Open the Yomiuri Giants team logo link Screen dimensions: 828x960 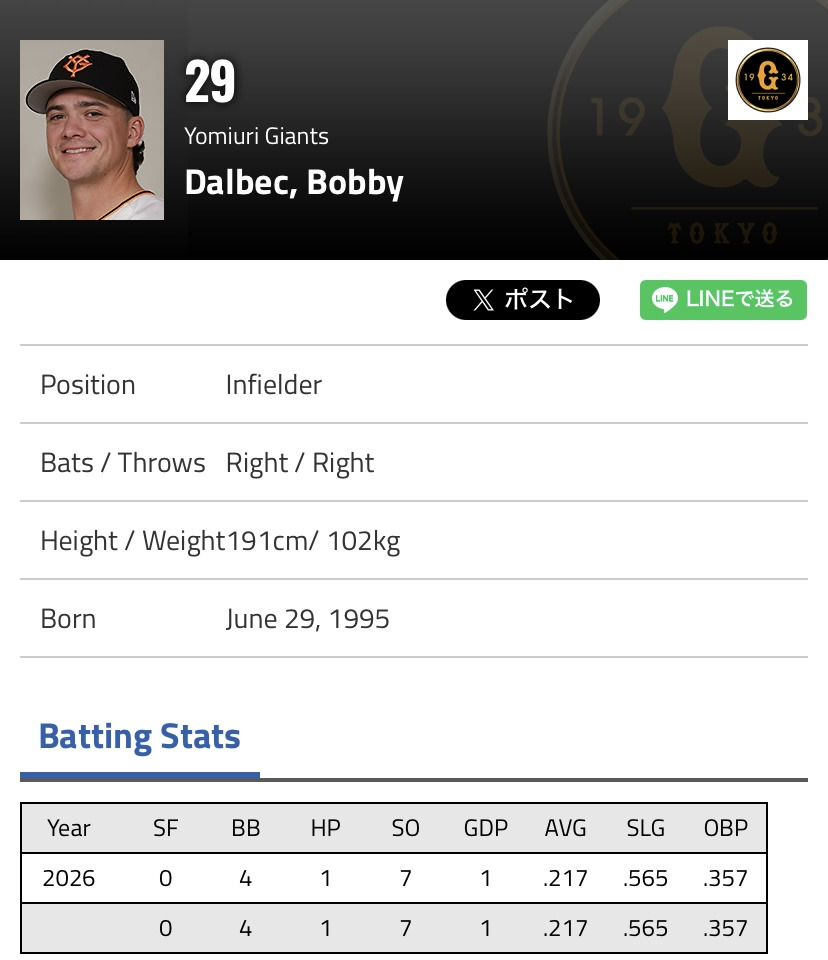click(767, 80)
